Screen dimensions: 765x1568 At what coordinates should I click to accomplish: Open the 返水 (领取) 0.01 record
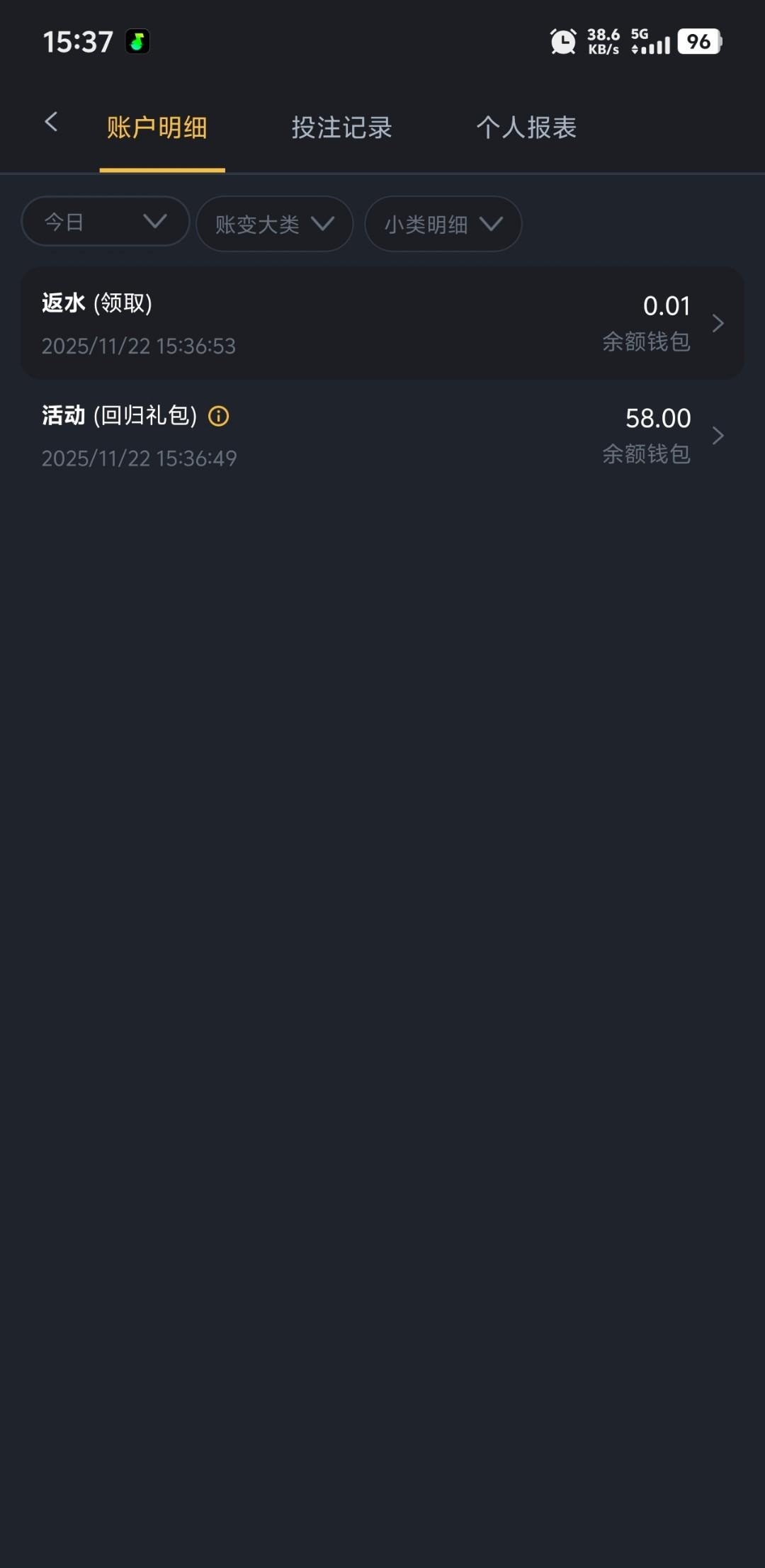tap(382, 324)
